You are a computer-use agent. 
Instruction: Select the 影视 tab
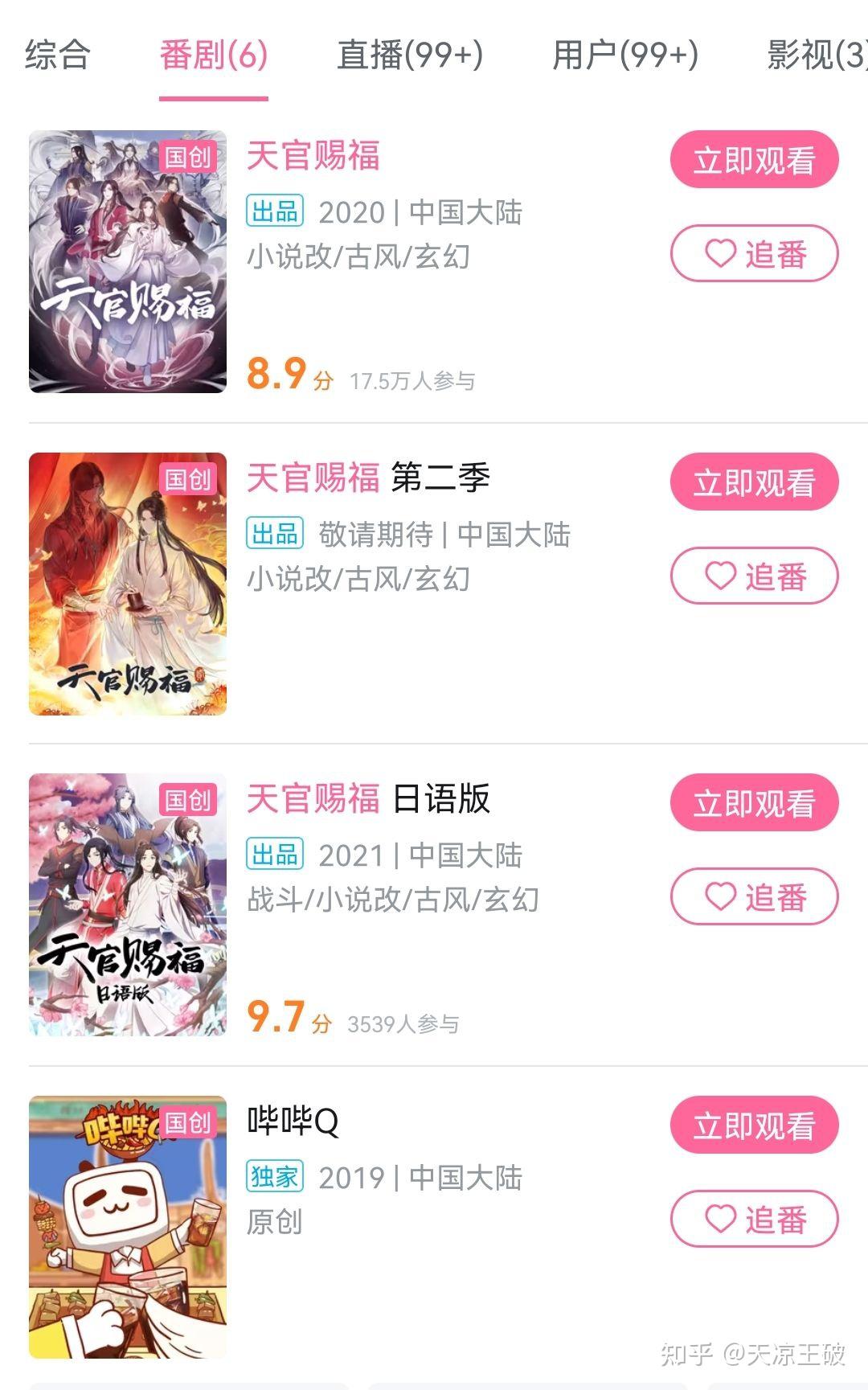[816, 55]
